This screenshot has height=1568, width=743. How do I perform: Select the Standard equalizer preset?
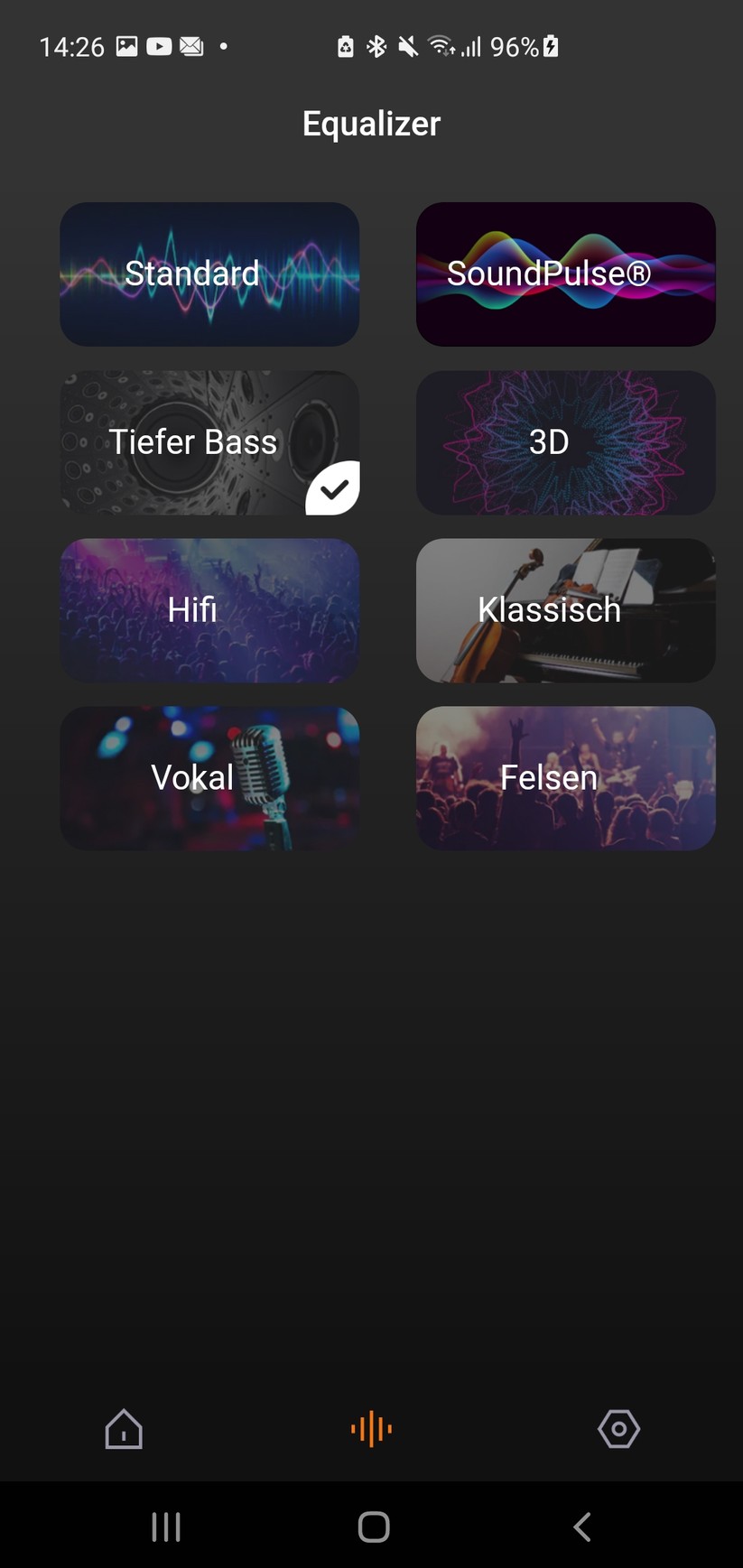[209, 274]
